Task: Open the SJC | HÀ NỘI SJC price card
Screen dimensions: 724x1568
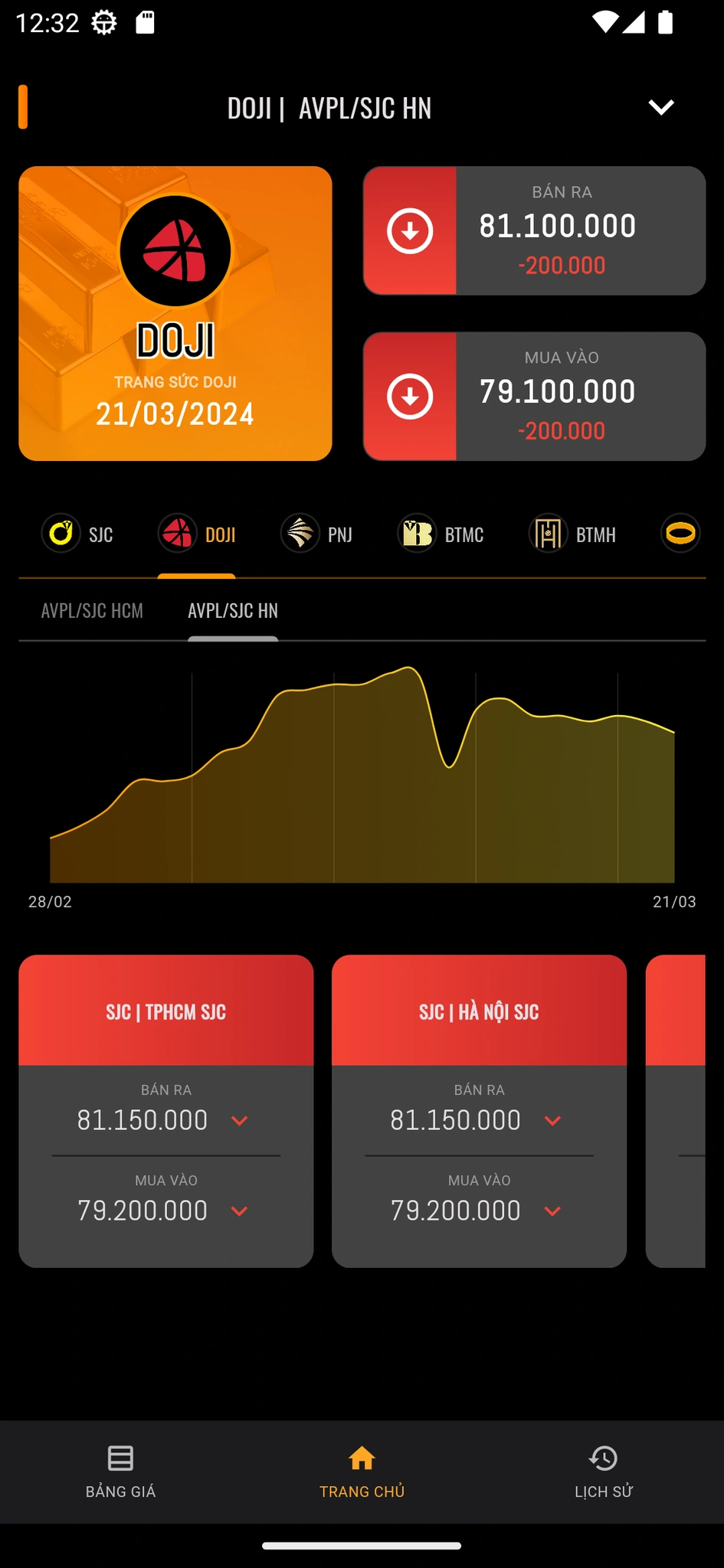Action: pos(479,1110)
